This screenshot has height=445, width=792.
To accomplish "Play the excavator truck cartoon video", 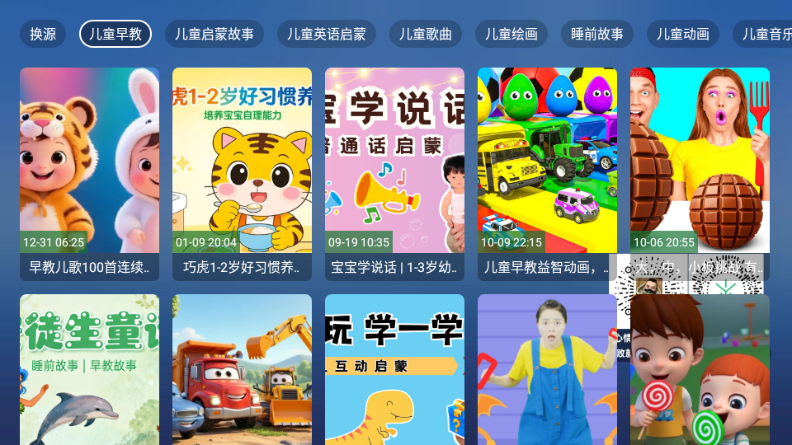I will 241,370.
